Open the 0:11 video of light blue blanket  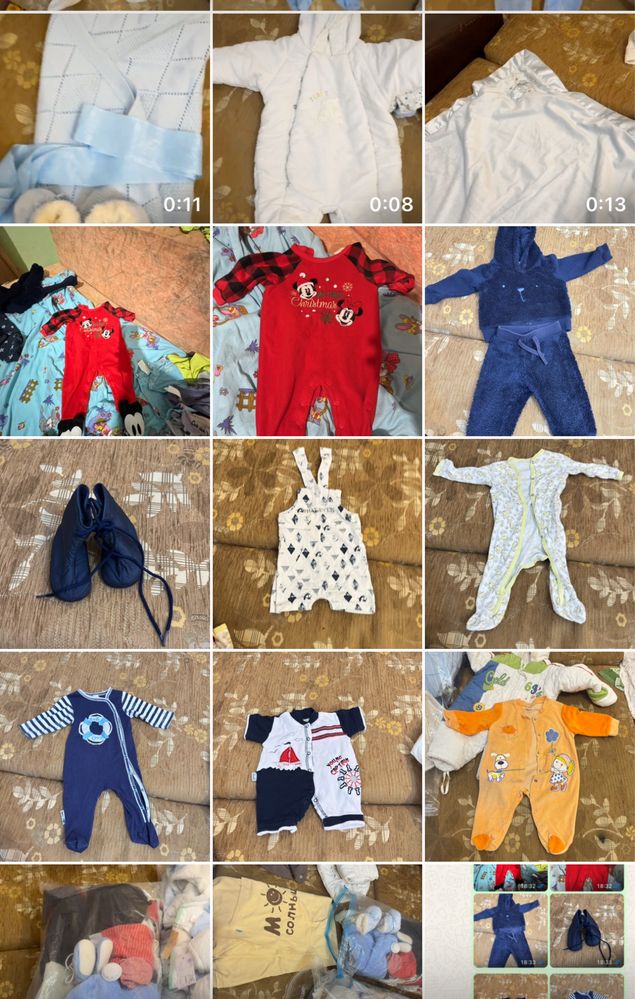104,116
